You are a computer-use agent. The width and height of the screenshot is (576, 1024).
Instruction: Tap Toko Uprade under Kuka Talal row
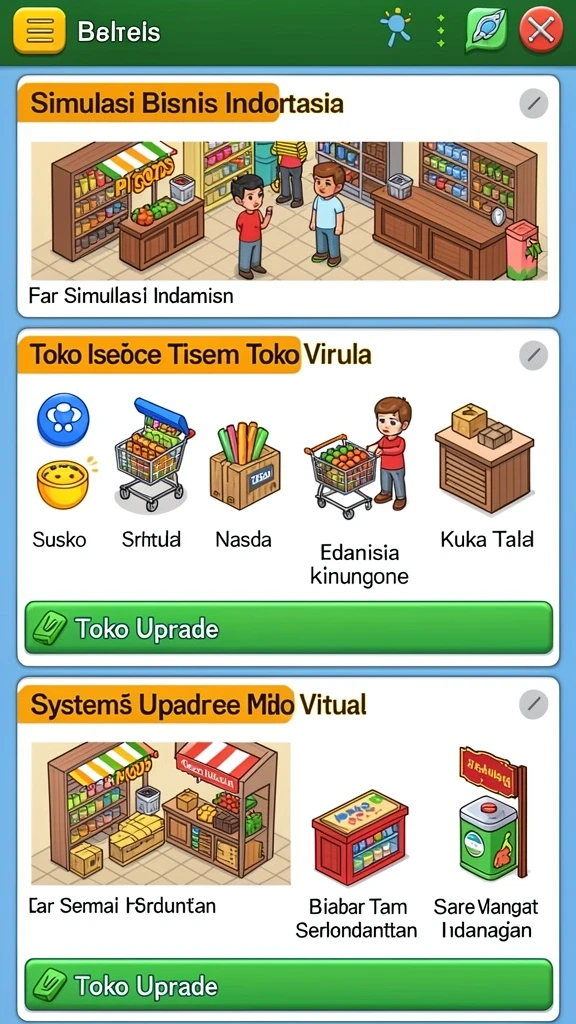289,628
